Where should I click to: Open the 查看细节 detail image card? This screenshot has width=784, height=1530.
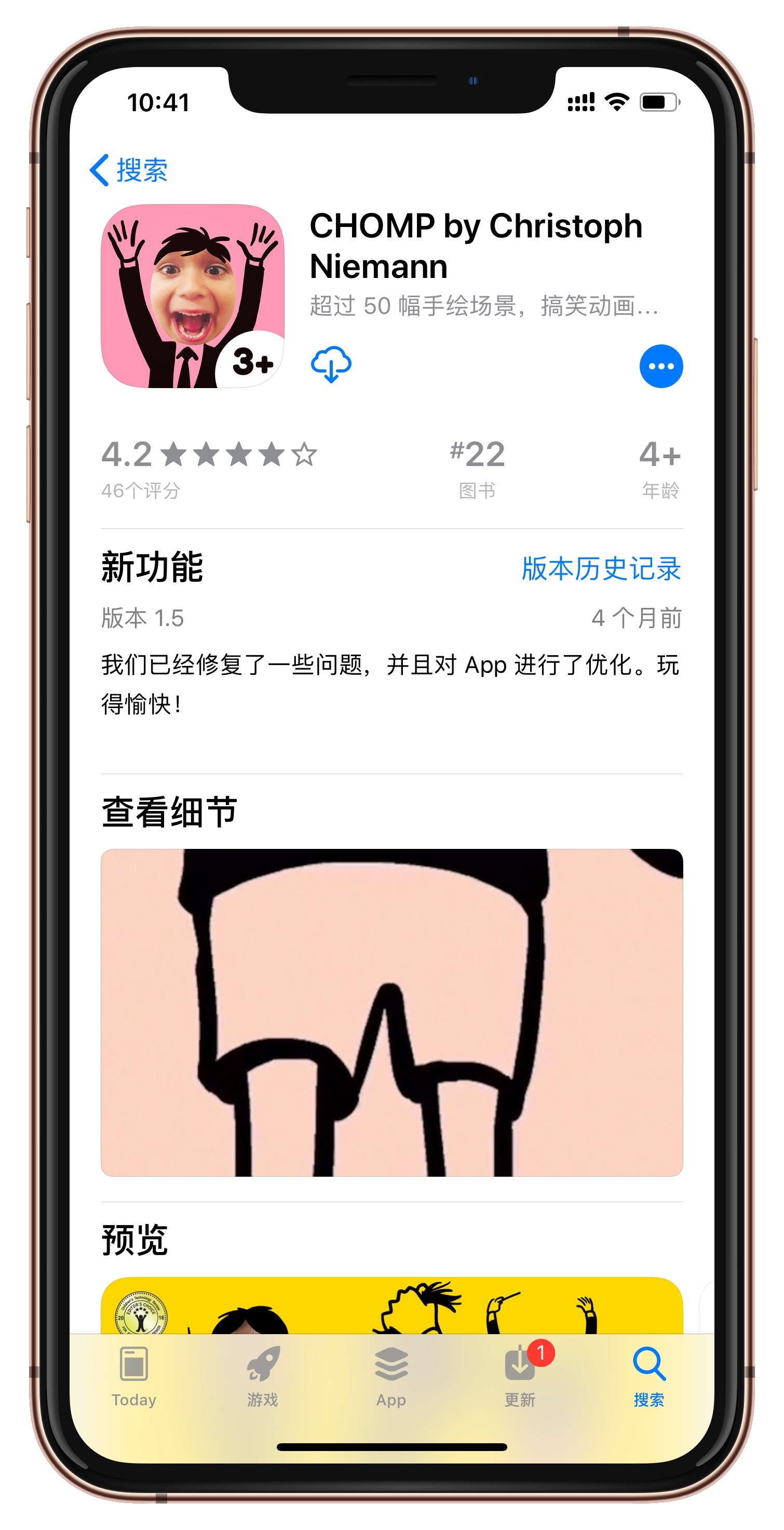[391, 1012]
